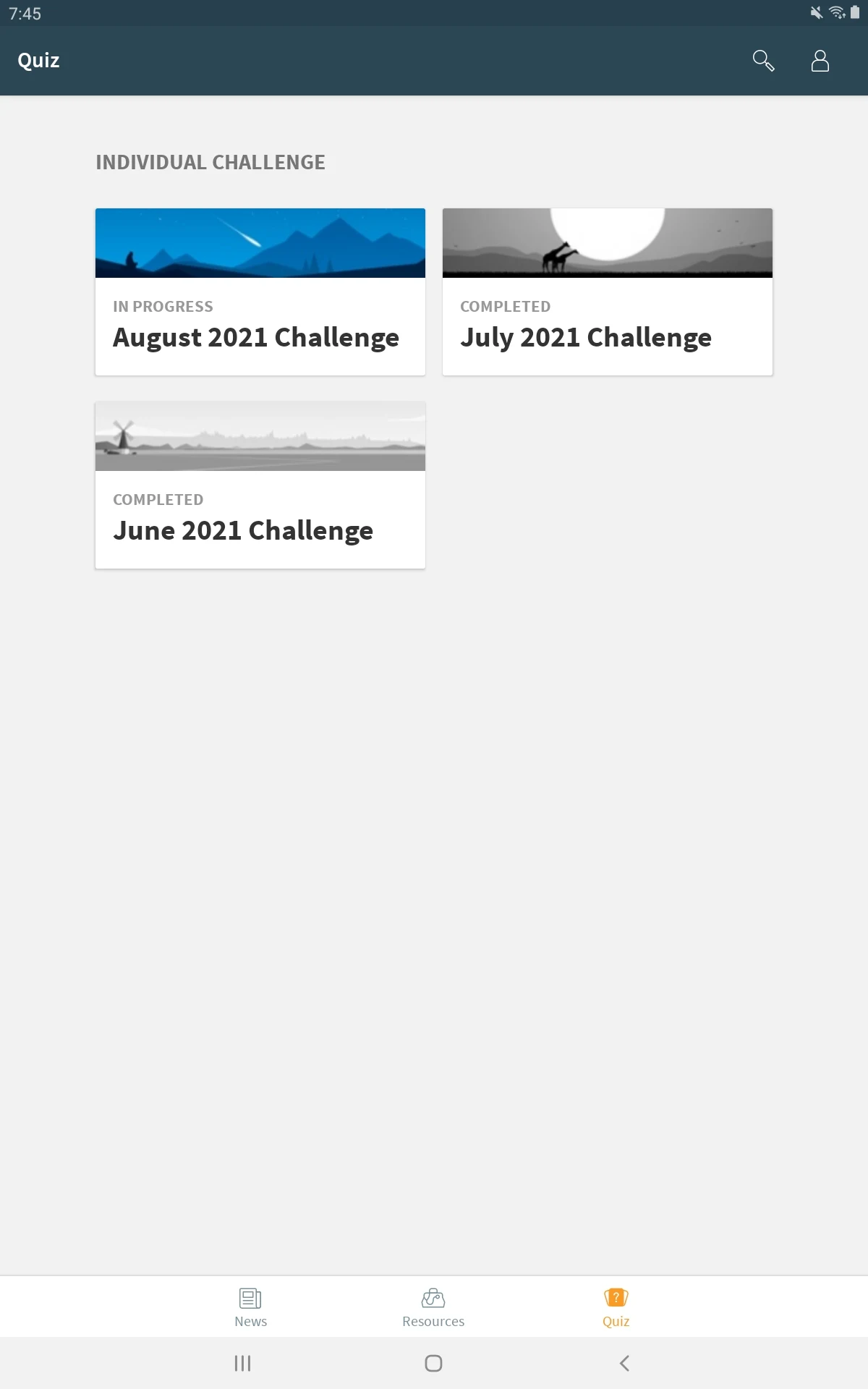Screen dimensions: 868x1389
Task: Go to the device home screen
Action: (x=433, y=1363)
